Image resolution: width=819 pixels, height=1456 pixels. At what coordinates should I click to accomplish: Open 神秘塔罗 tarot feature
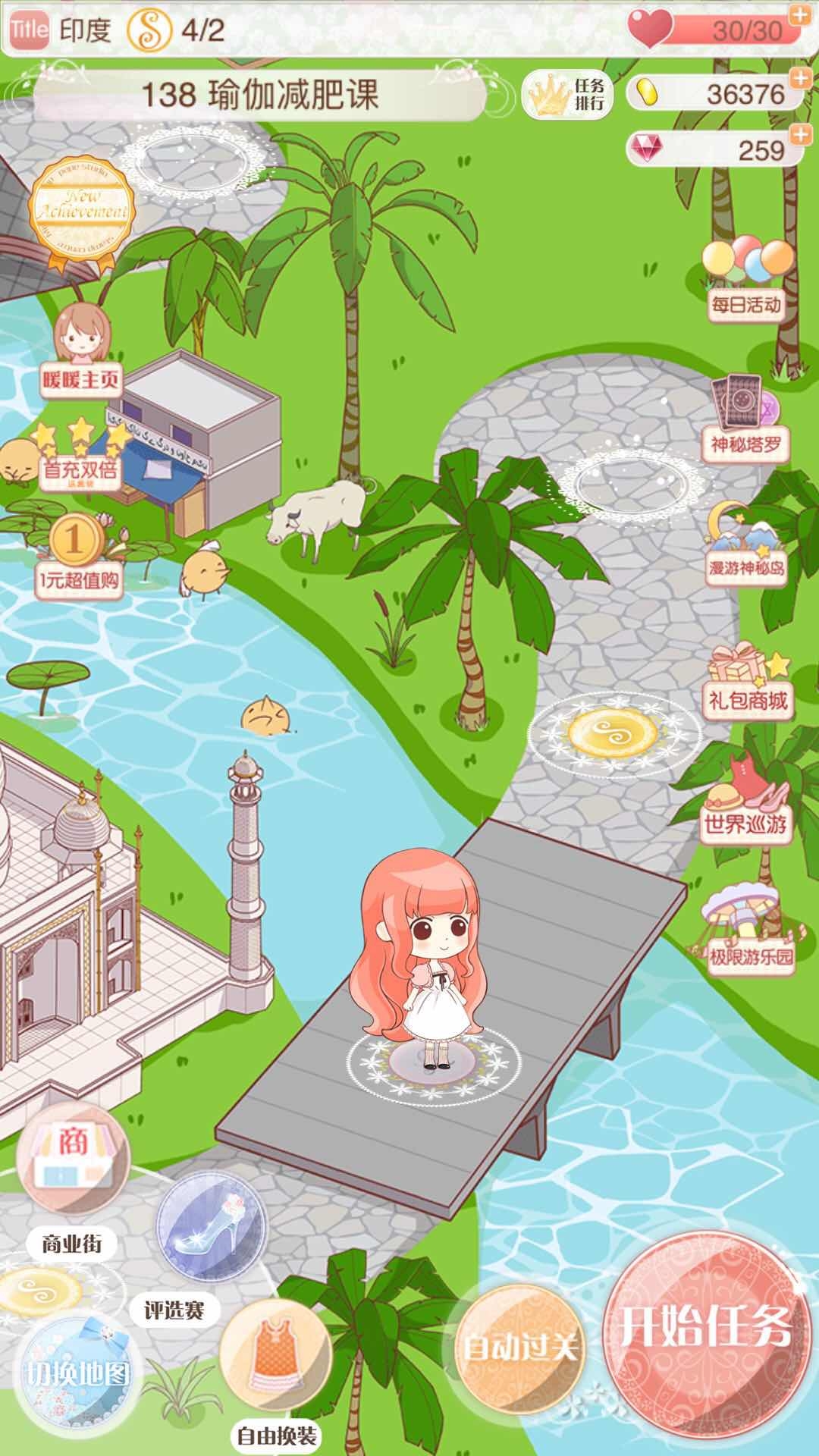click(x=746, y=417)
